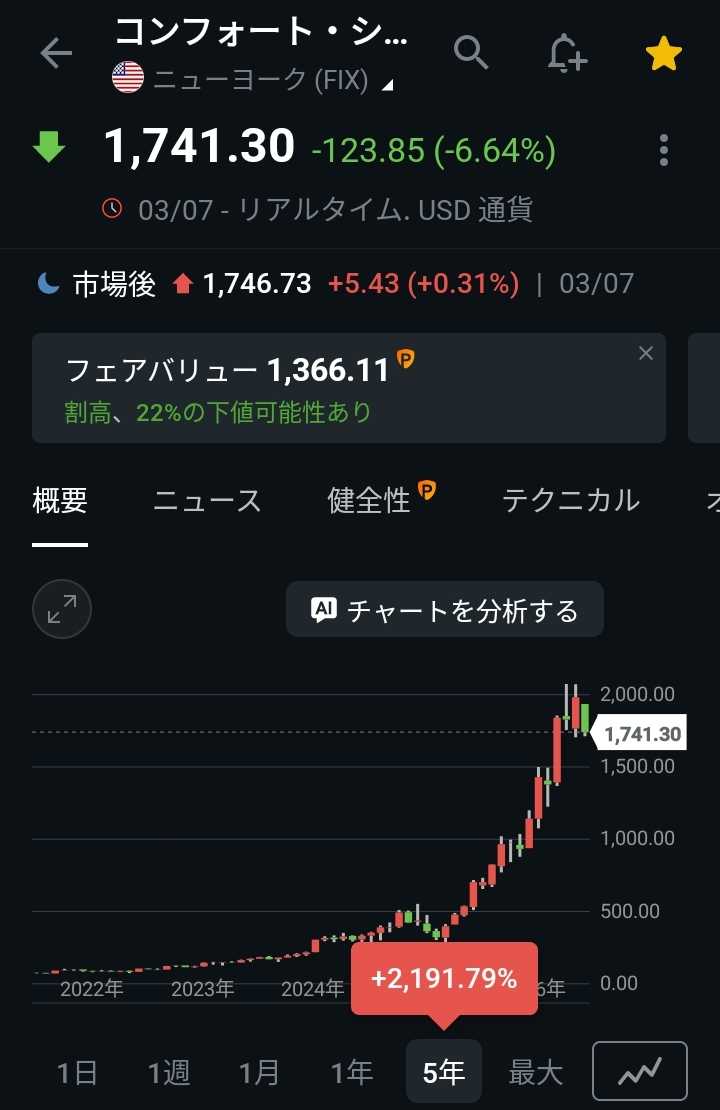The width and height of the screenshot is (720, 1110).
Task: Open the フェアバリュー 1,366.11 card
Action: tap(349, 388)
